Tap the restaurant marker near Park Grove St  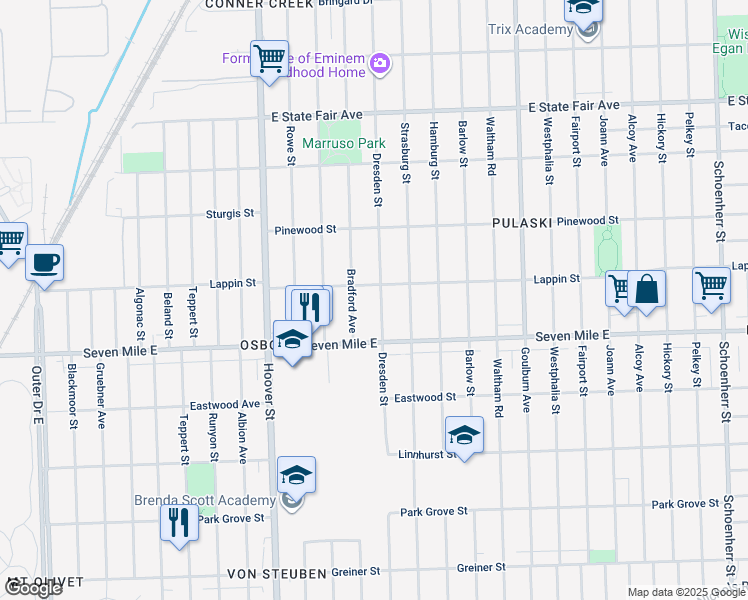pos(179,521)
